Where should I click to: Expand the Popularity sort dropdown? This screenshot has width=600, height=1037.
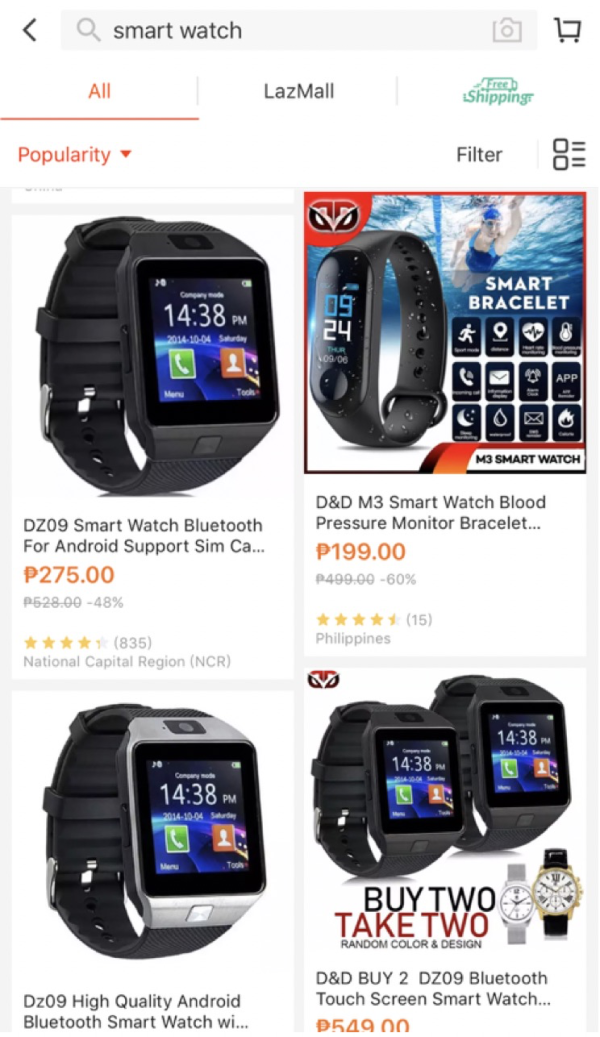75,154
